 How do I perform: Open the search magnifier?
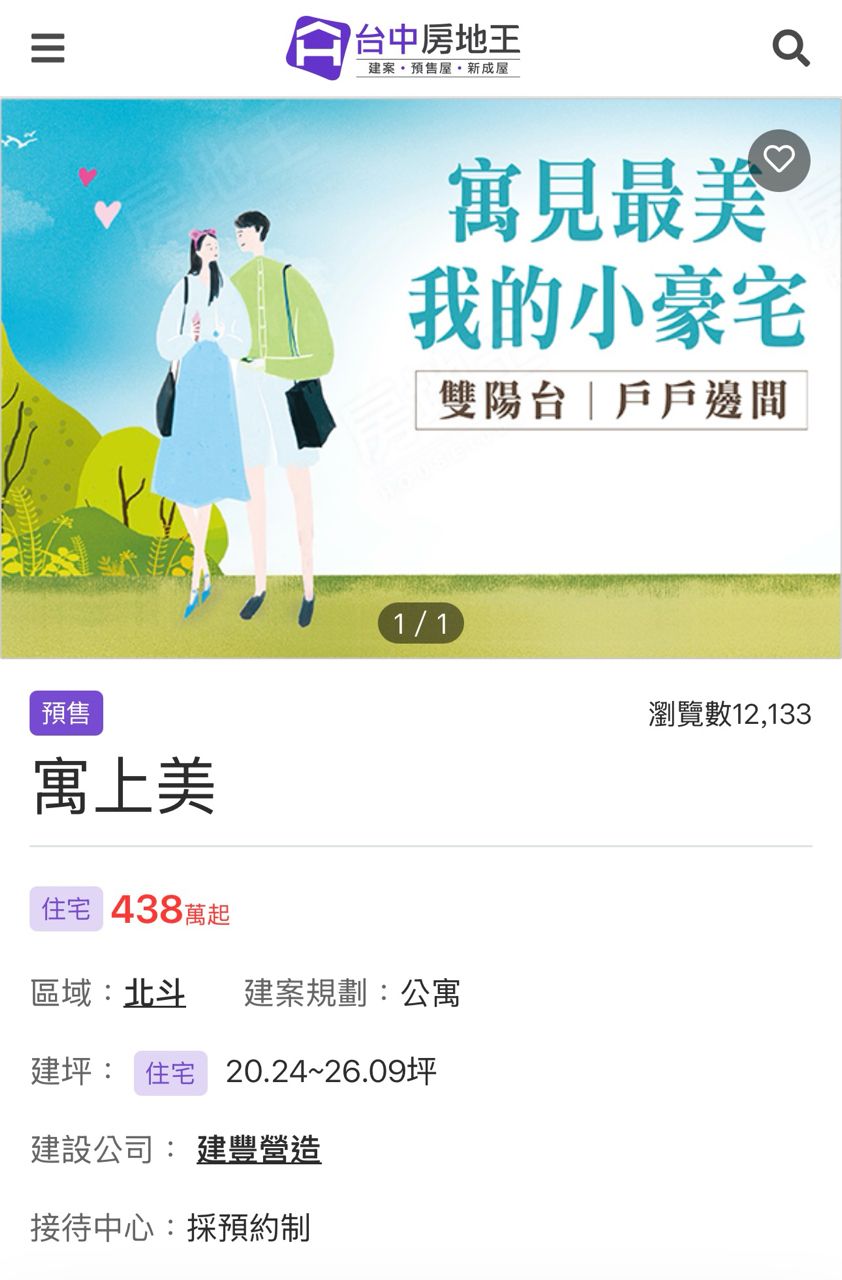click(x=790, y=48)
